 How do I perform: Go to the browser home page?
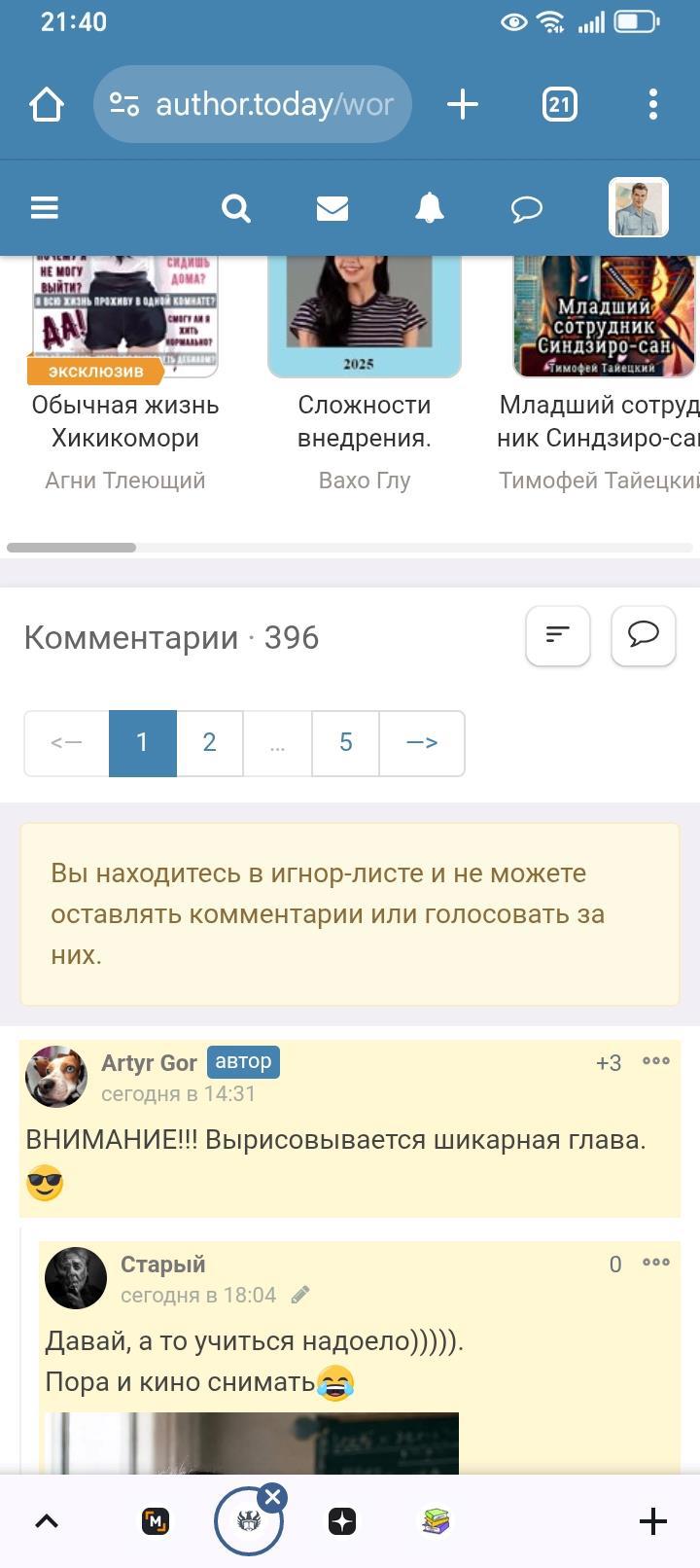46,104
